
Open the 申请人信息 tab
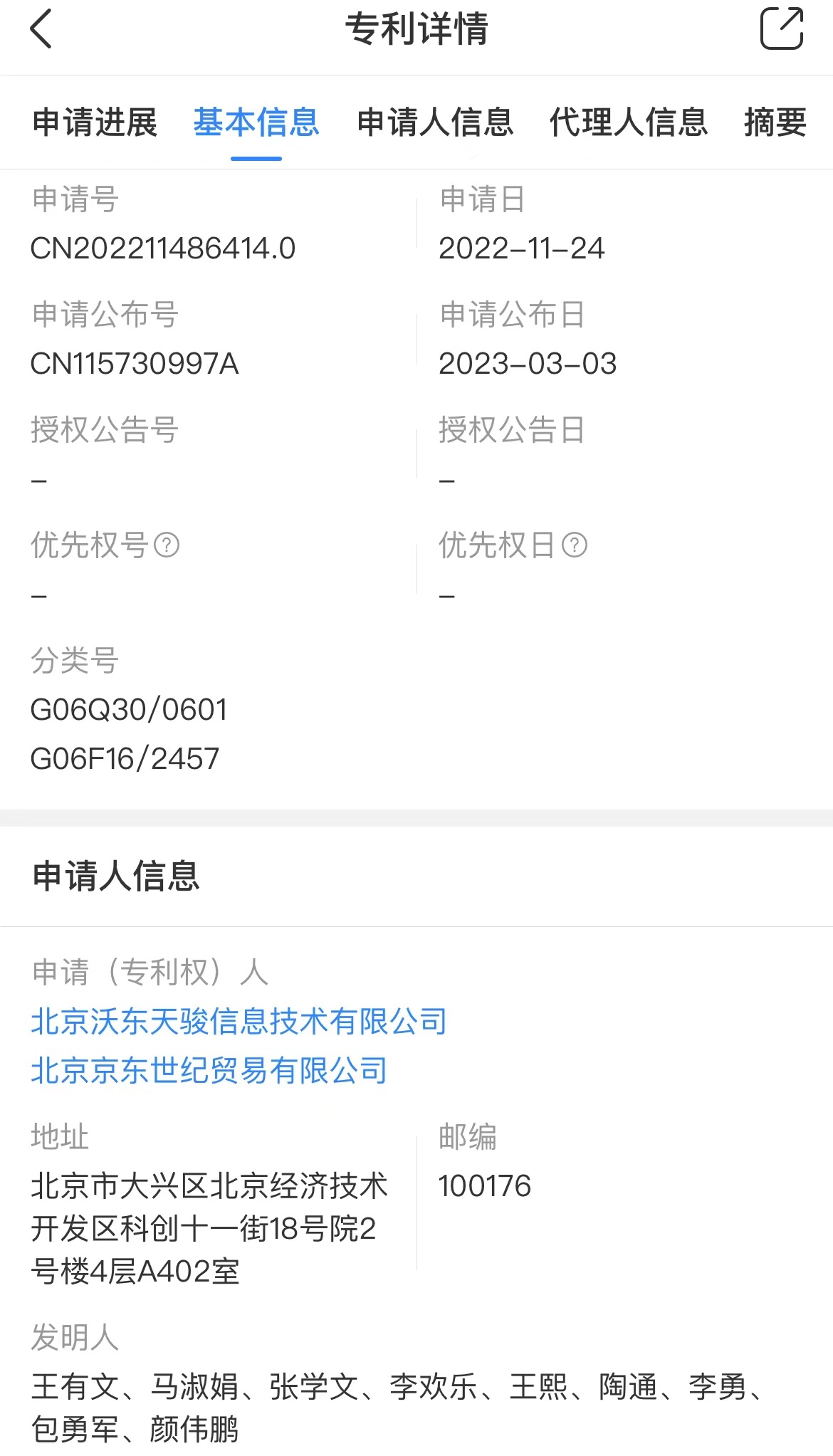pyautogui.click(x=435, y=122)
